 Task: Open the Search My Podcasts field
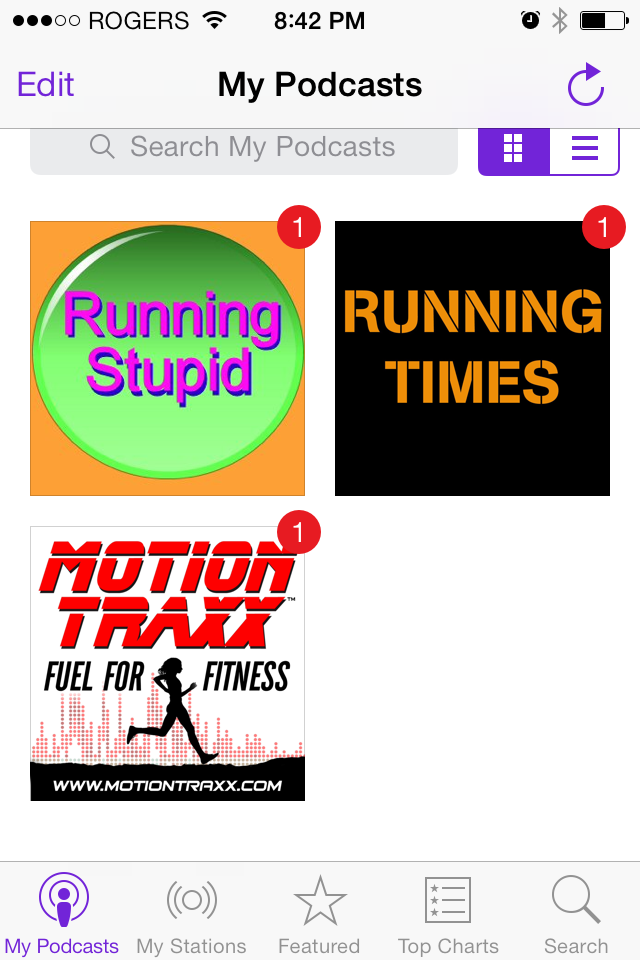pyautogui.click(x=244, y=148)
